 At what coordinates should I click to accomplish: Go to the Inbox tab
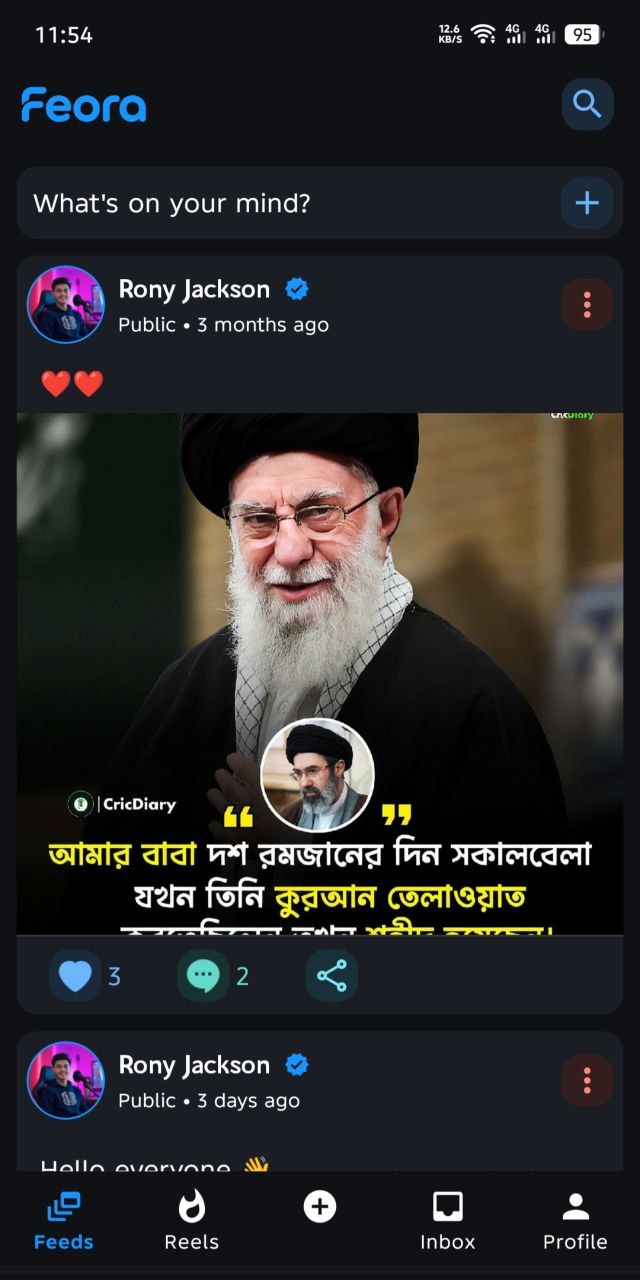[x=447, y=1222]
